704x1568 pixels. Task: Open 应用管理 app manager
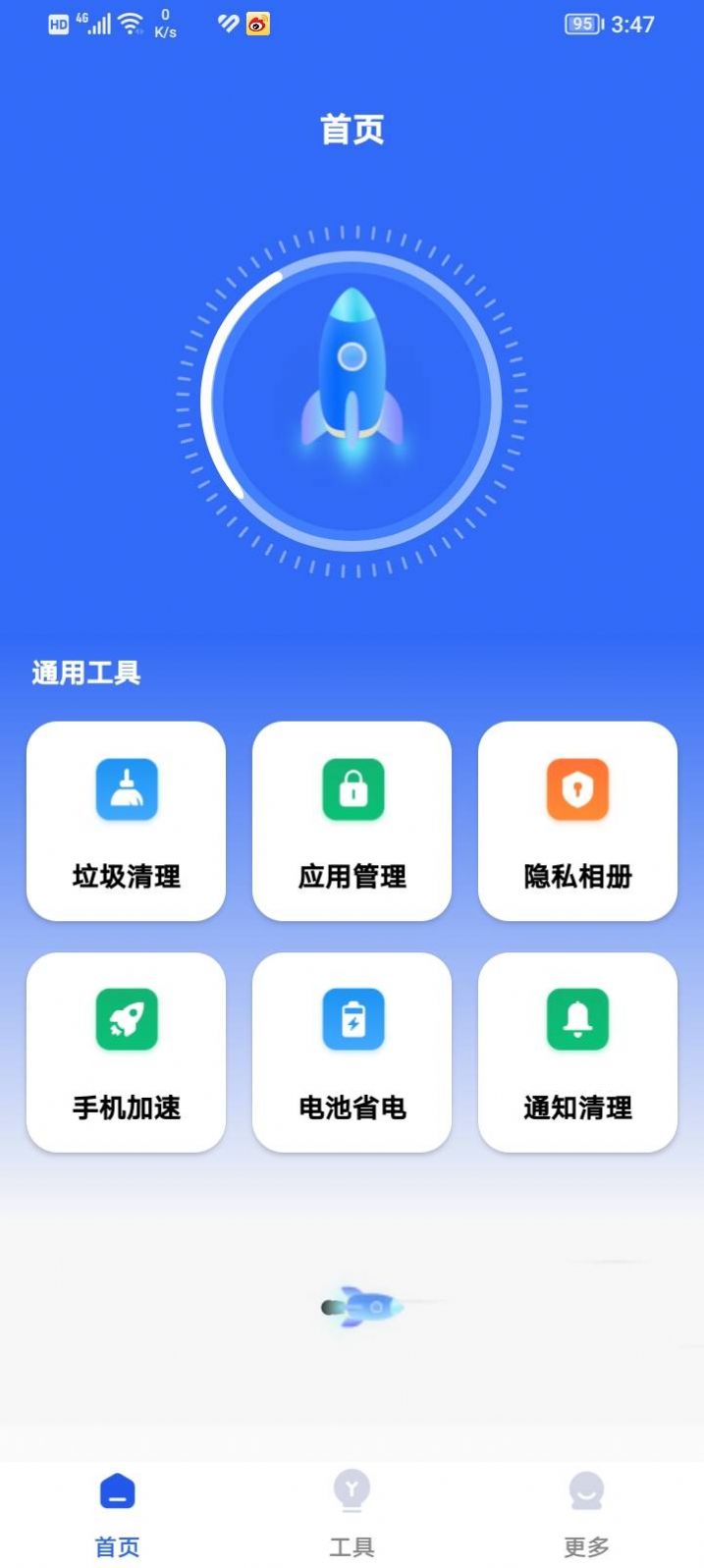(x=352, y=821)
